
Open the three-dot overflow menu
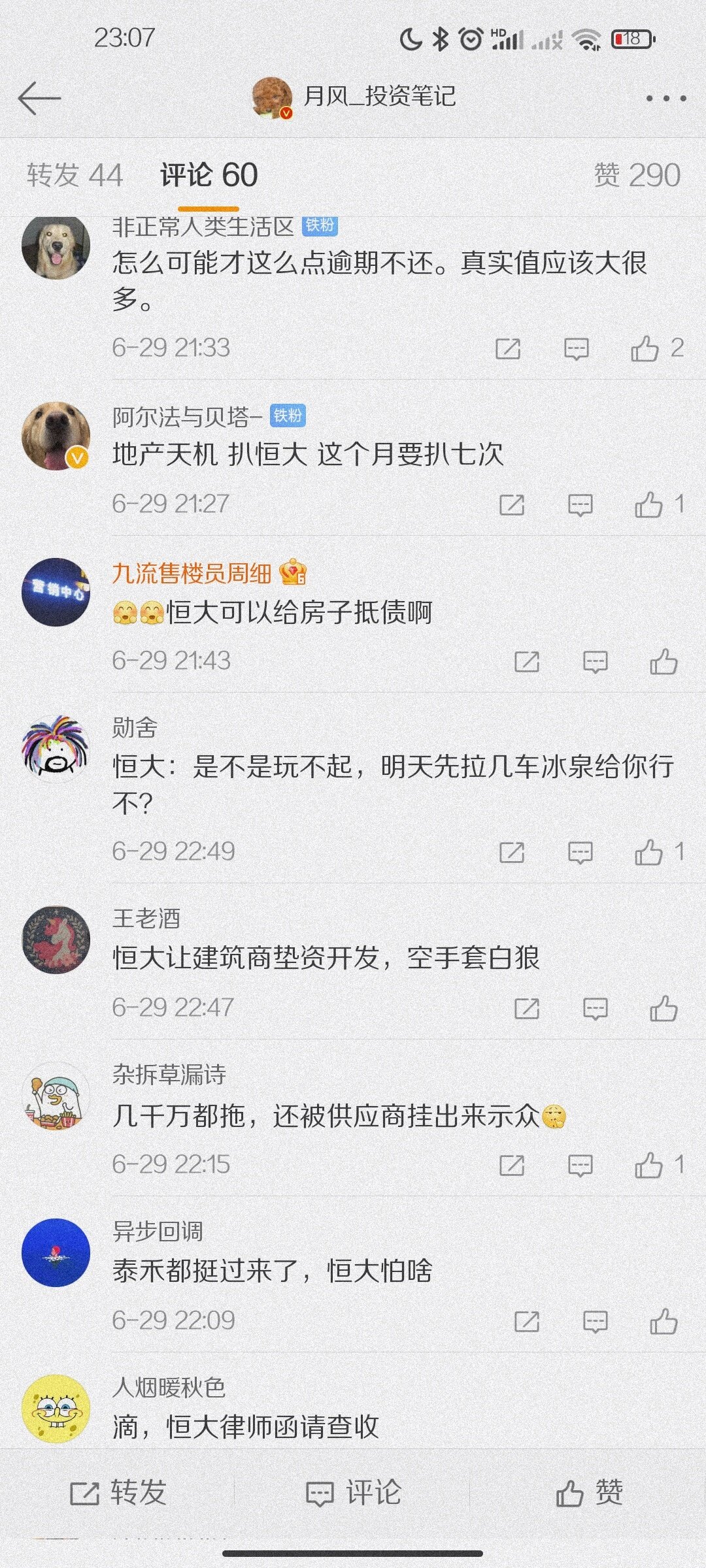point(665,99)
